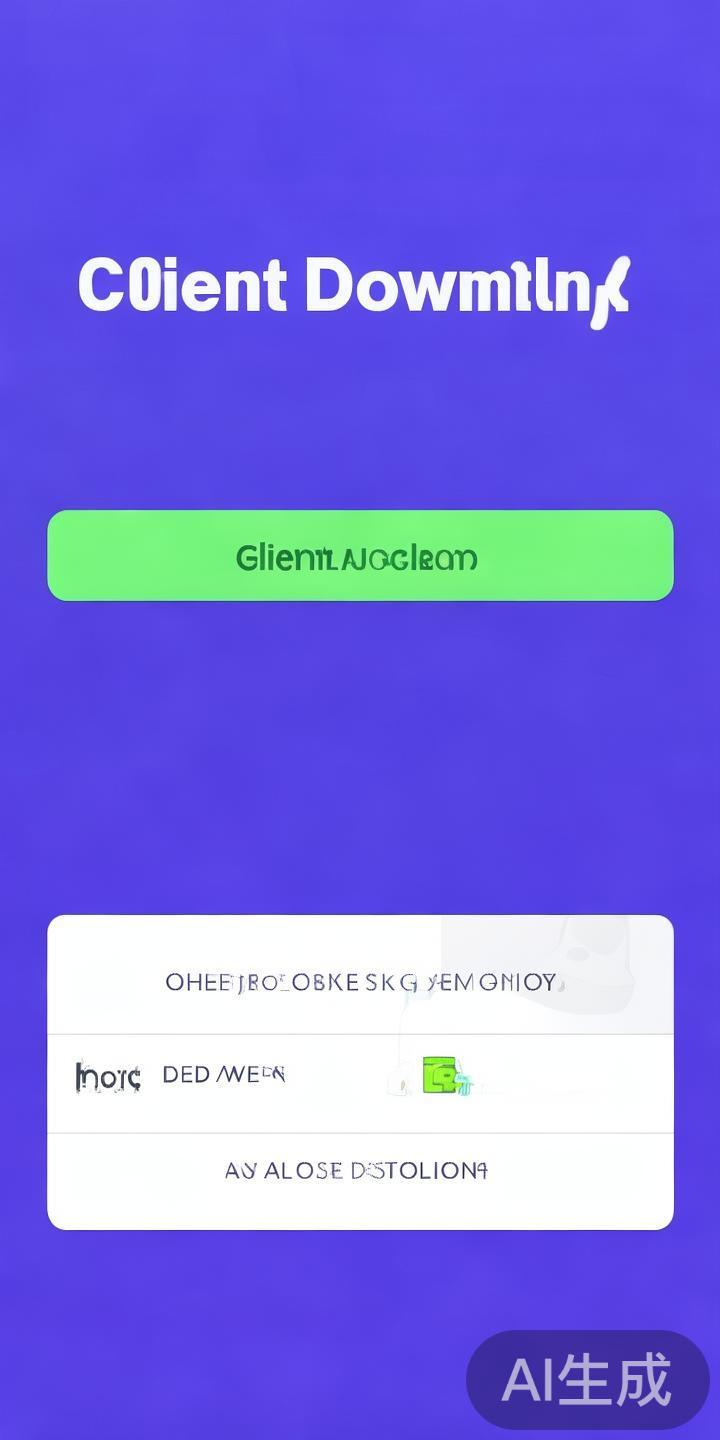Tap the green Glient button
This screenshot has width=720, height=1440.
[360, 556]
